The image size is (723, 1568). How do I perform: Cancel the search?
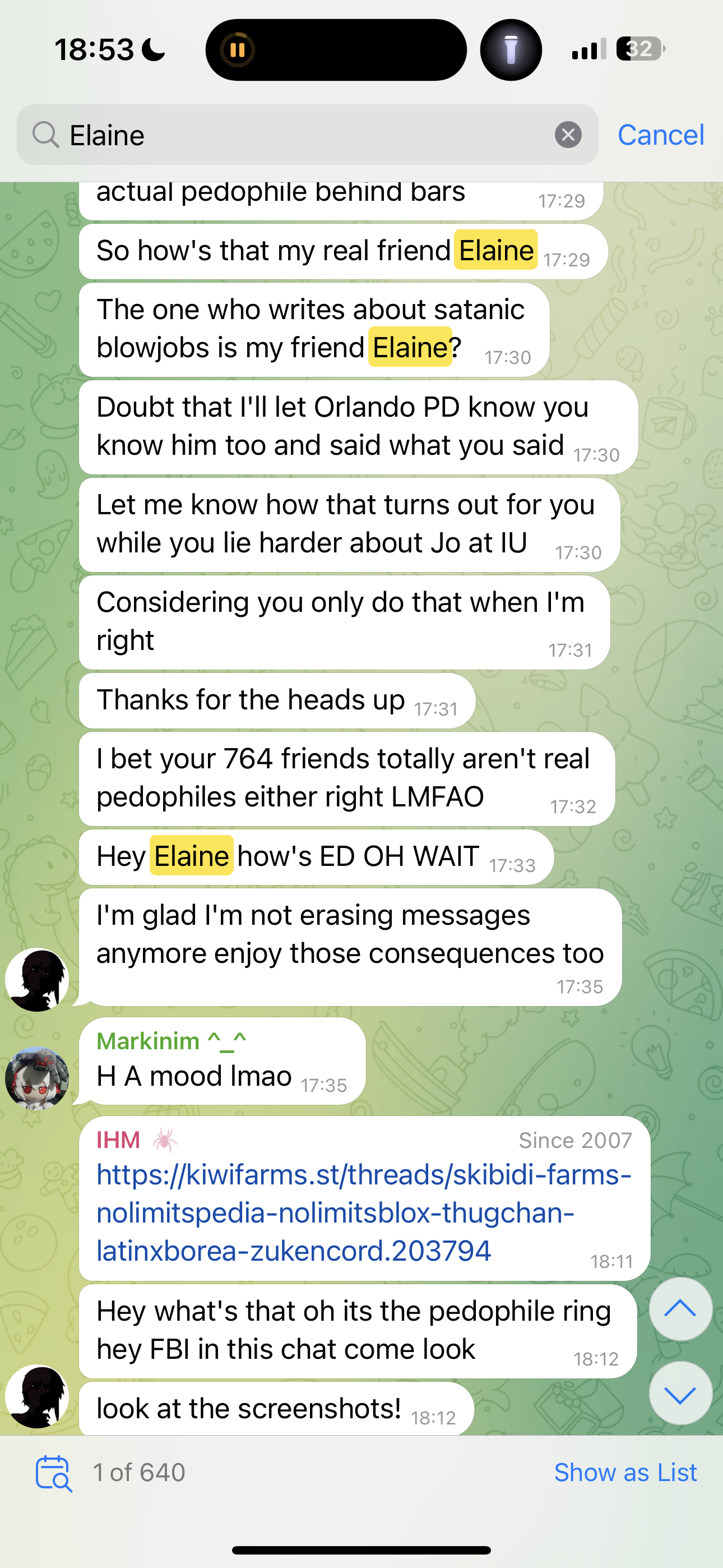(x=660, y=135)
